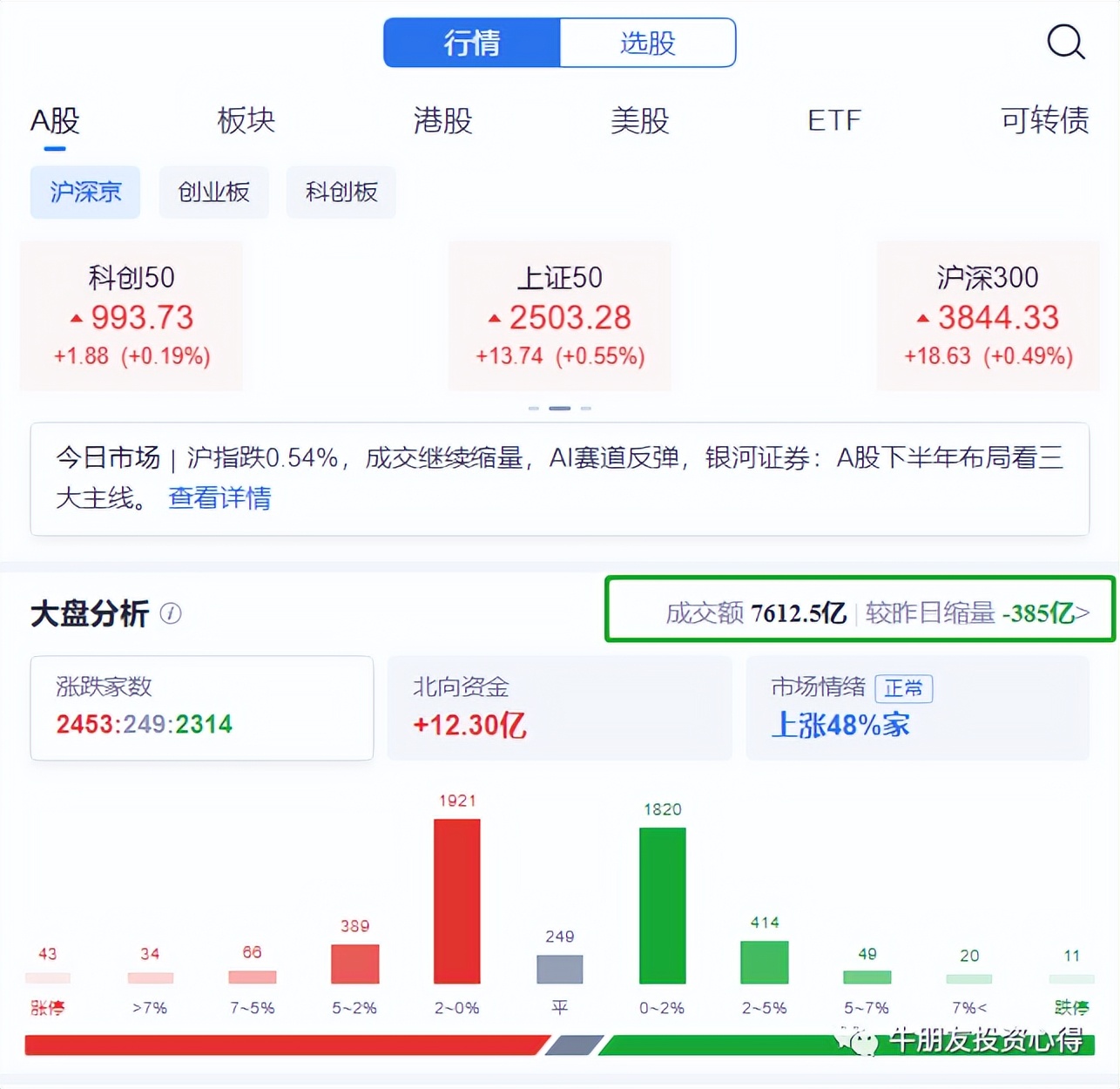Select the 北向资金 card

559,707
